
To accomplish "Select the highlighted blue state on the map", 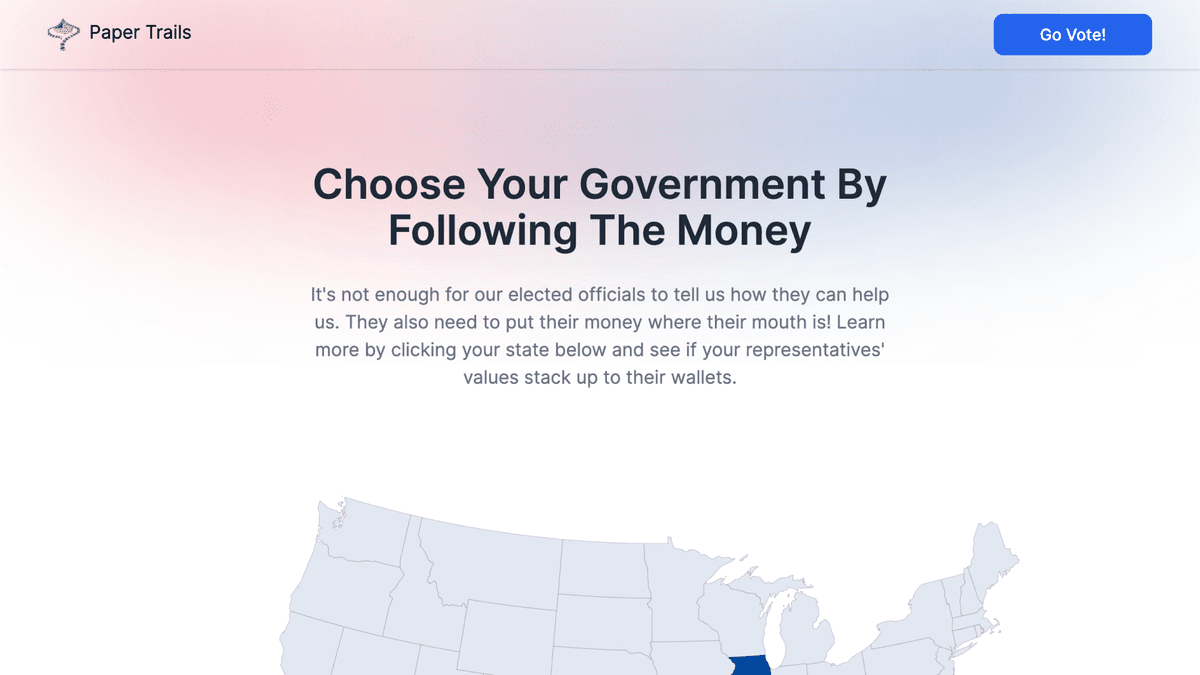I will 751,666.
